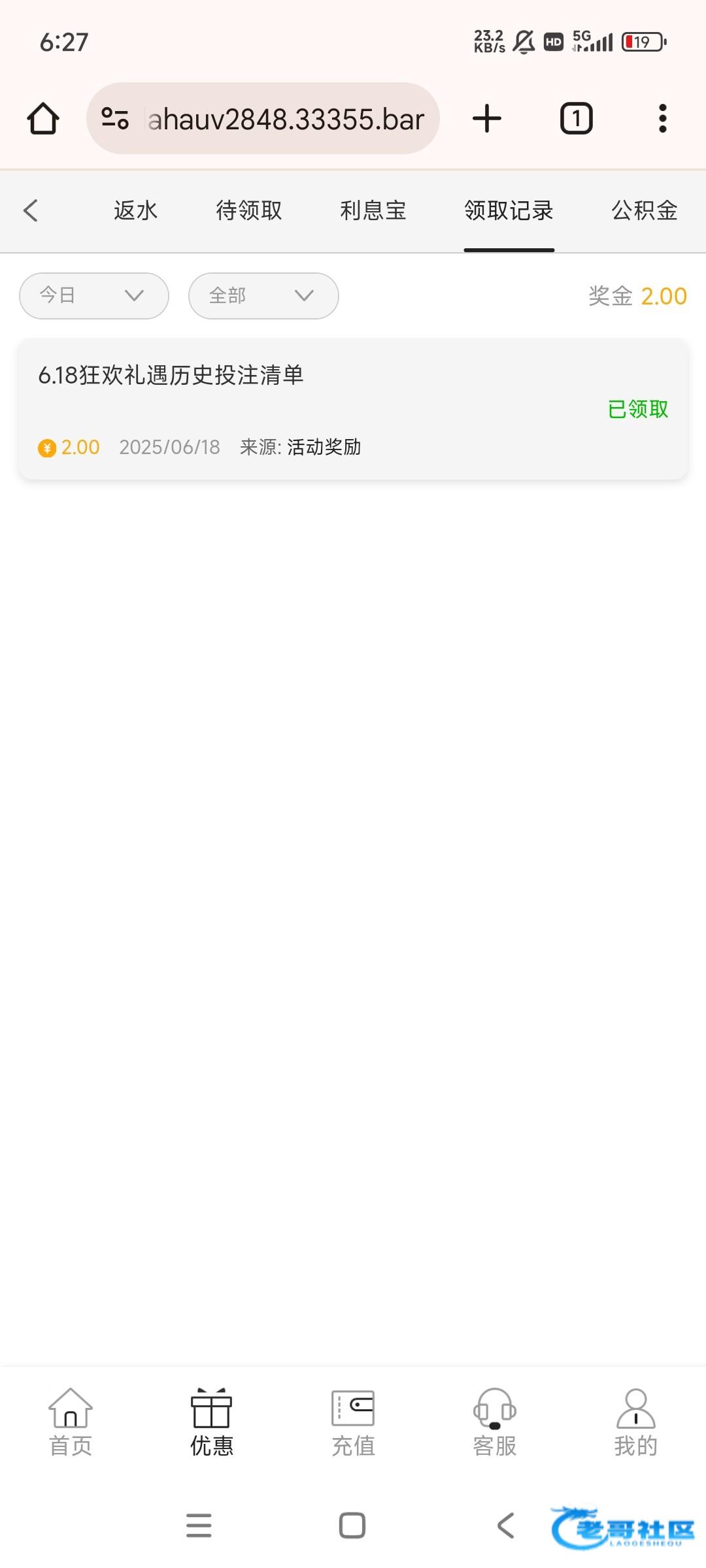Open the 优惠 bottom tab
Screen dimensions: 706x1568
tap(212, 1423)
